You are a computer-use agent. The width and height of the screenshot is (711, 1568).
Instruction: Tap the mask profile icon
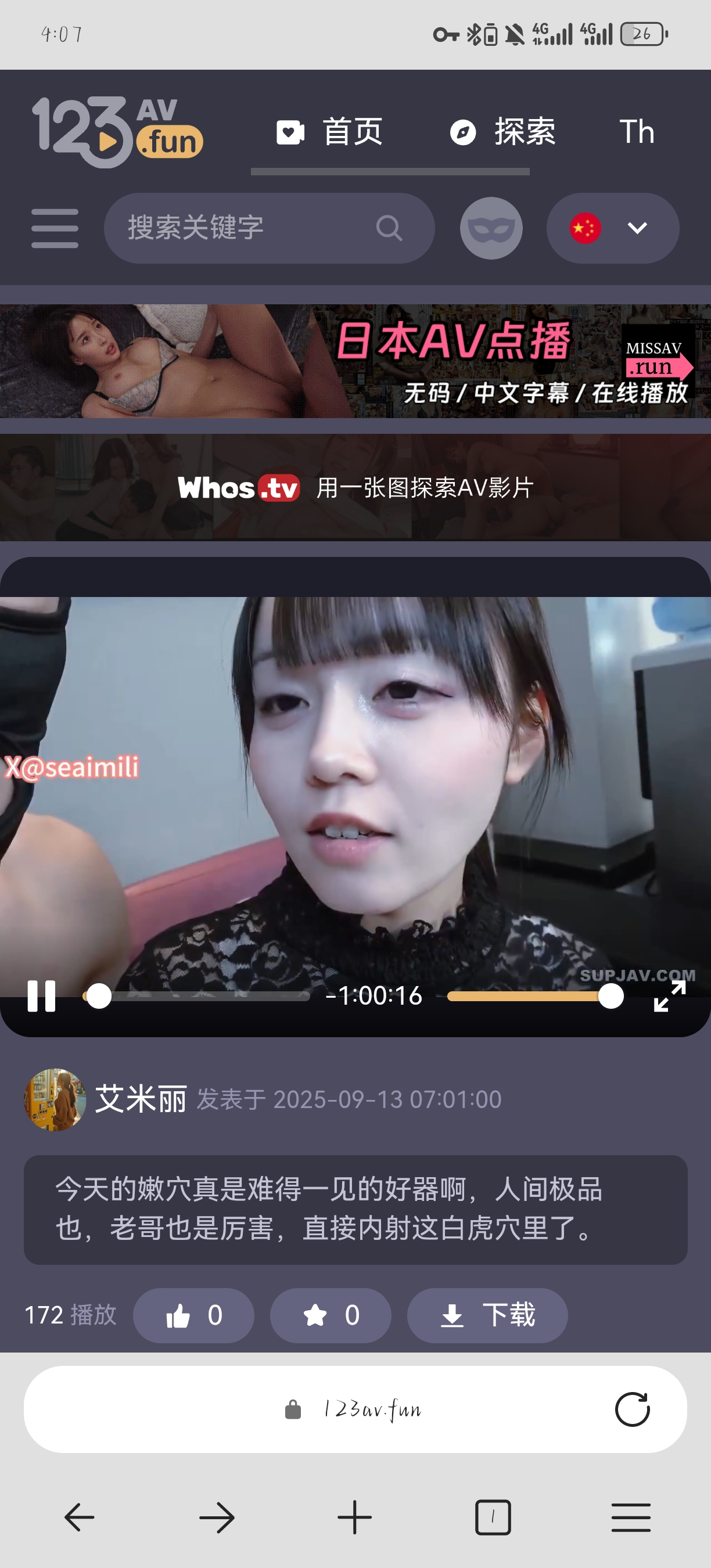coord(491,228)
